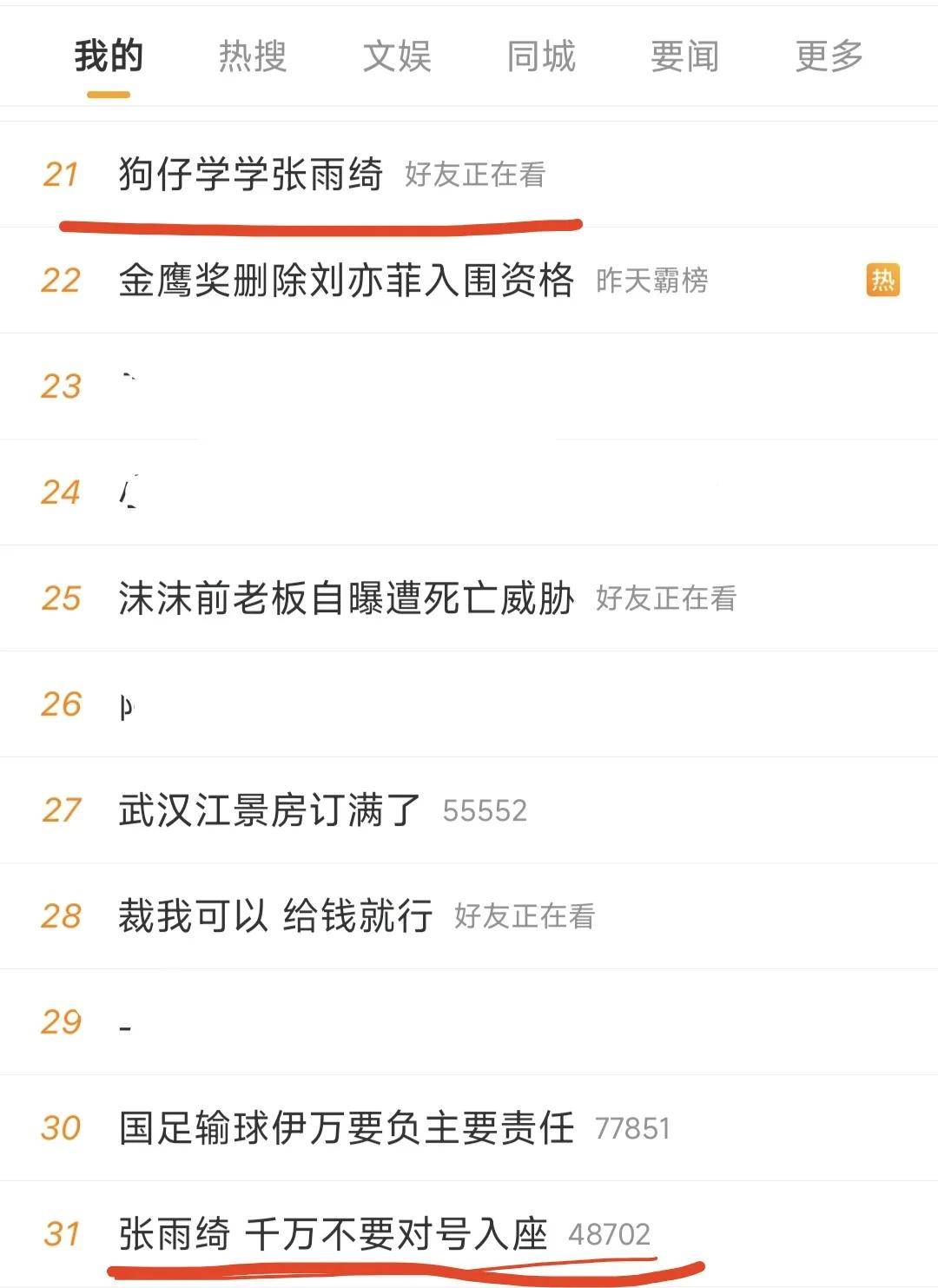Open topic 武汉江景房订满了

(x=269, y=810)
